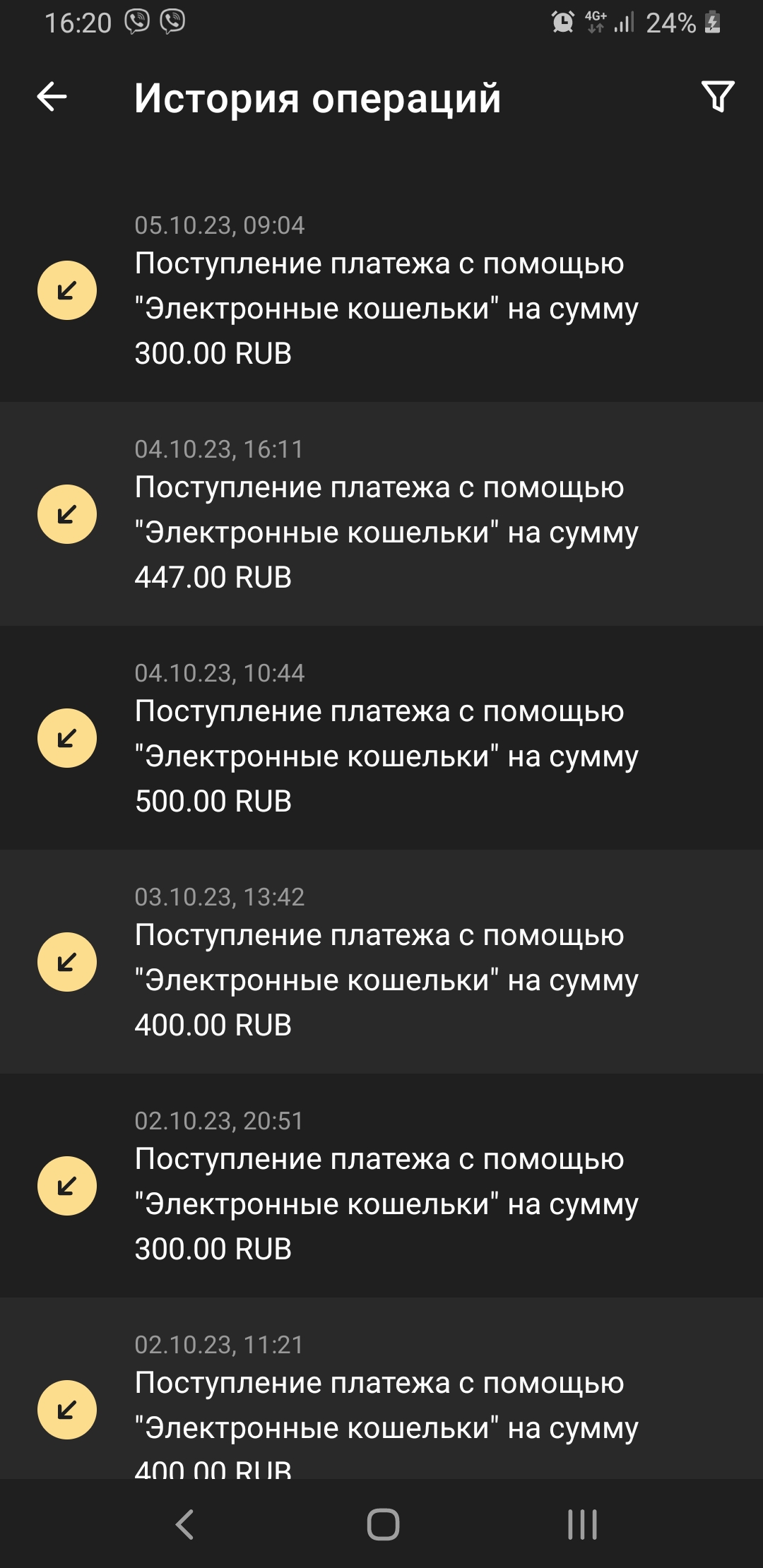Open recent apps from the navigation bar

pyautogui.click(x=582, y=1524)
